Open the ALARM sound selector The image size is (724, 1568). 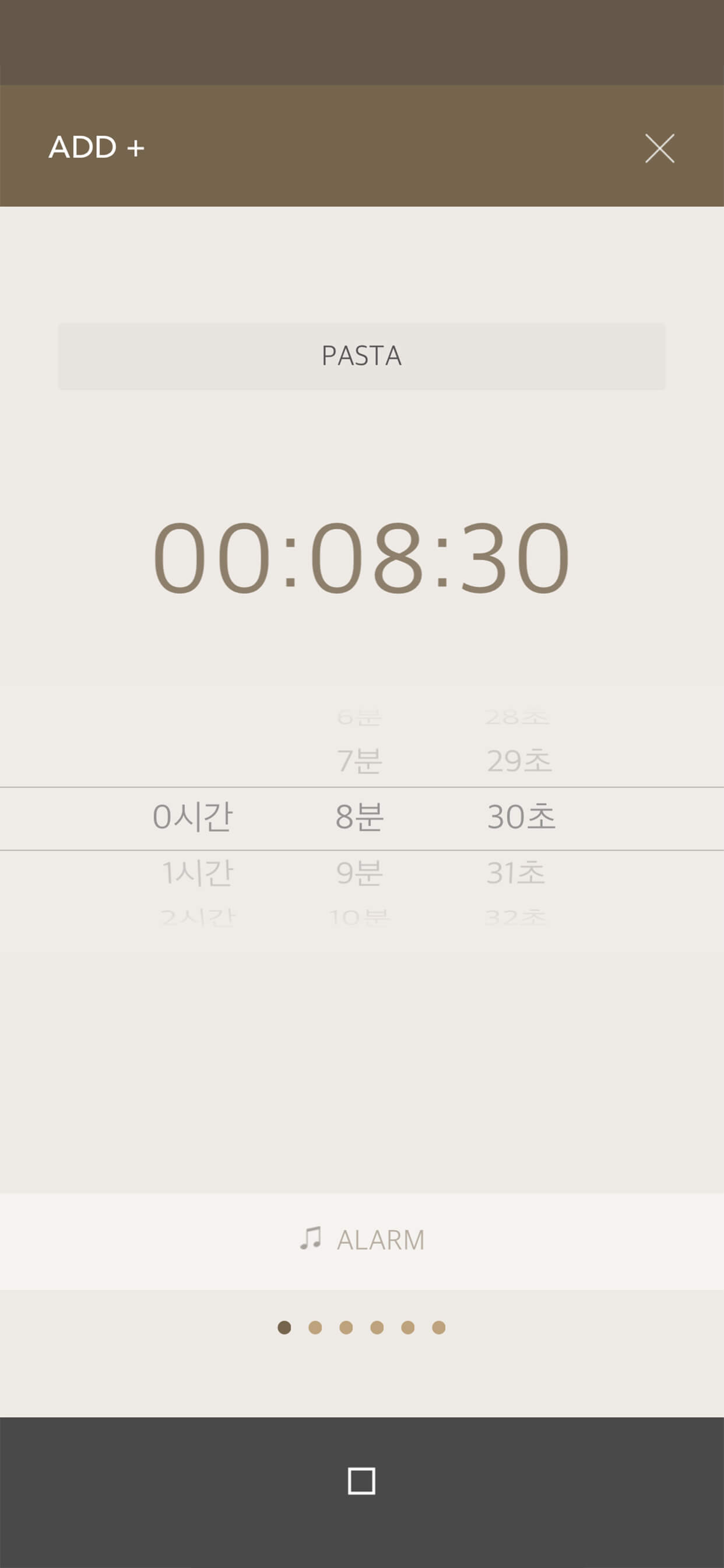pyautogui.click(x=362, y=1240)
